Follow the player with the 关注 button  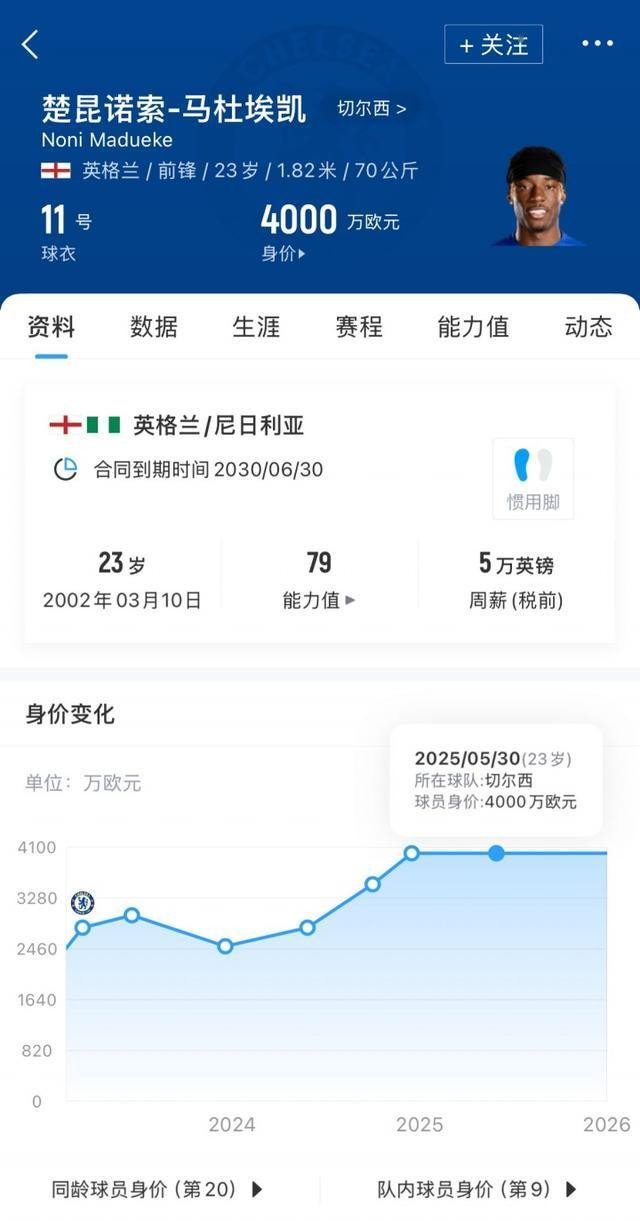pos(493,45)
